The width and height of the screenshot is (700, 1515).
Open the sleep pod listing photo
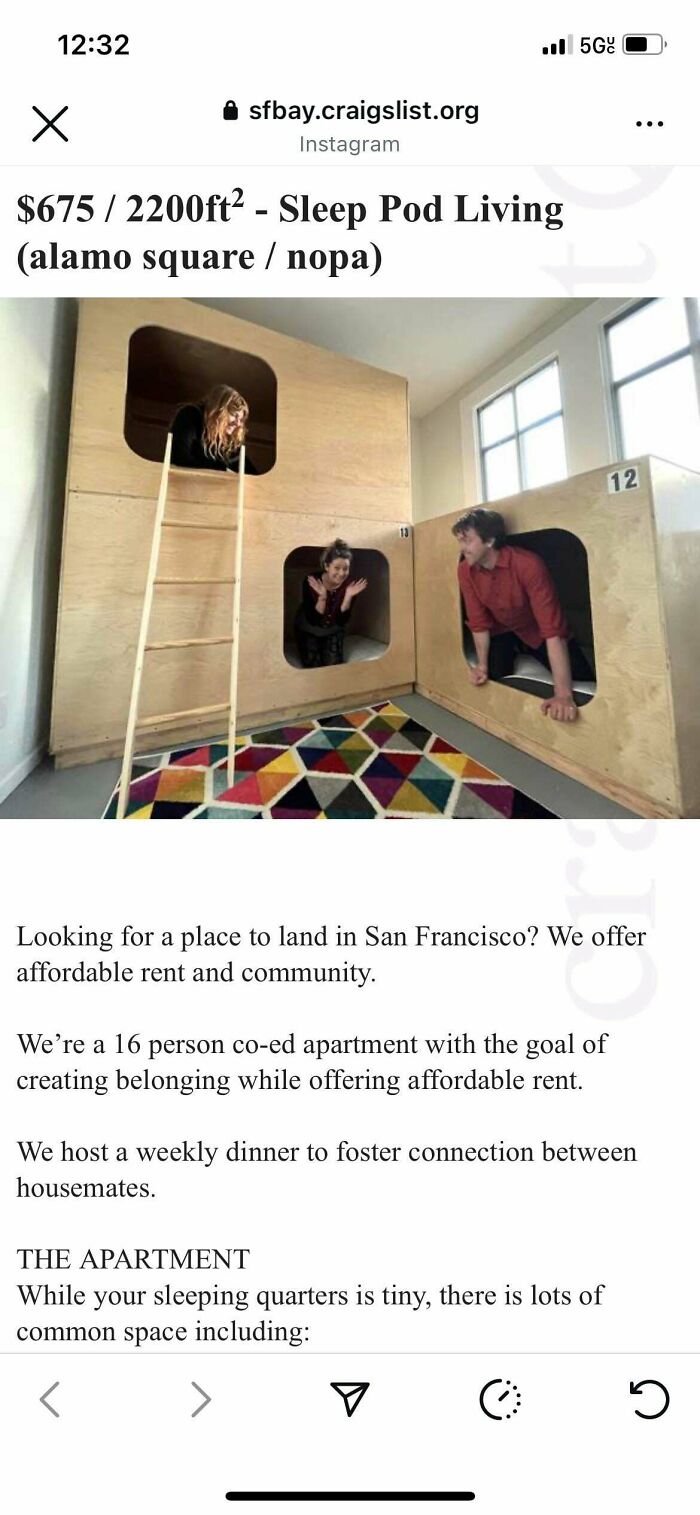coord(350,558)
